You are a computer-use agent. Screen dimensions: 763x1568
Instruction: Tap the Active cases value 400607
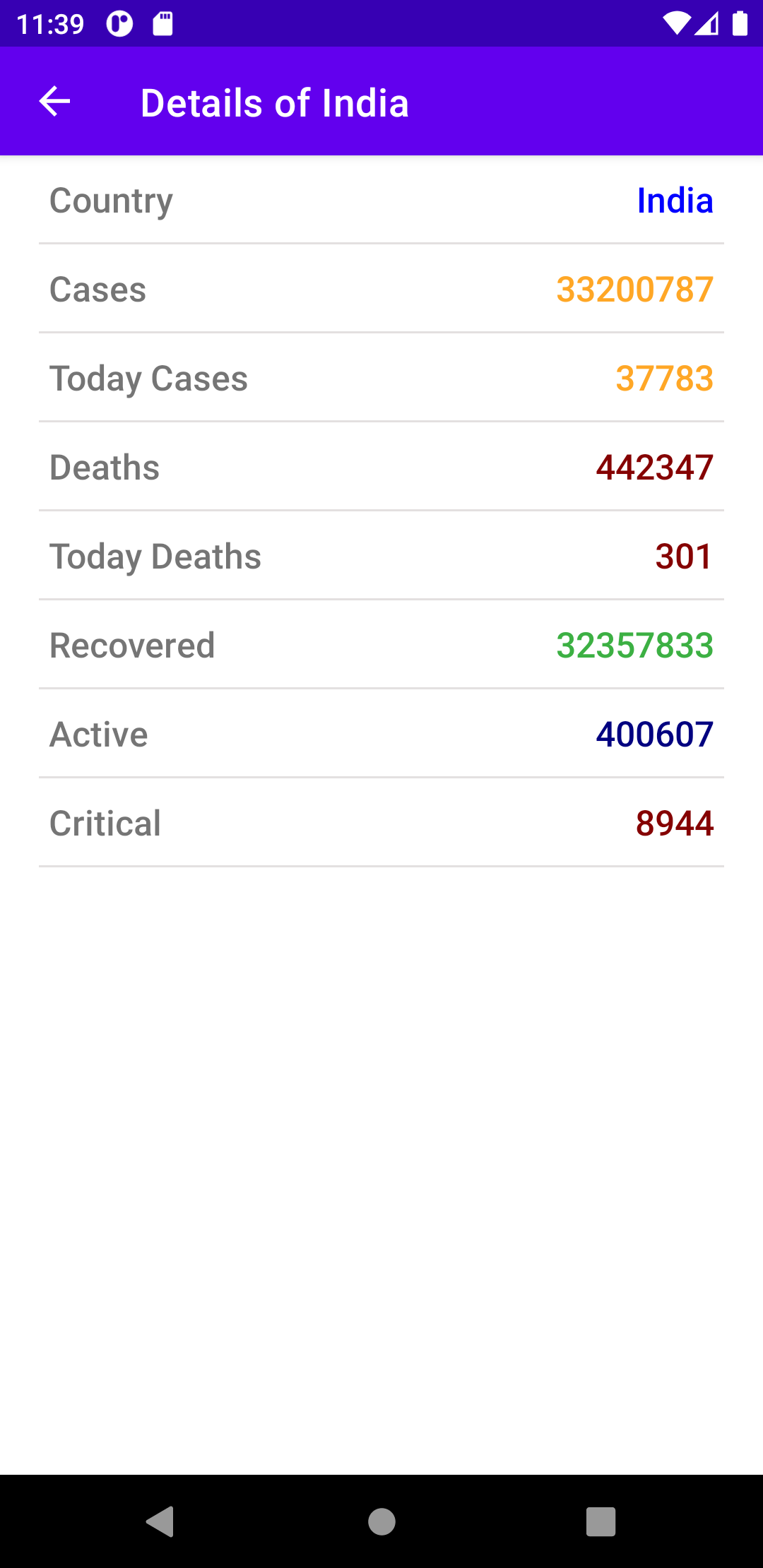654,734
